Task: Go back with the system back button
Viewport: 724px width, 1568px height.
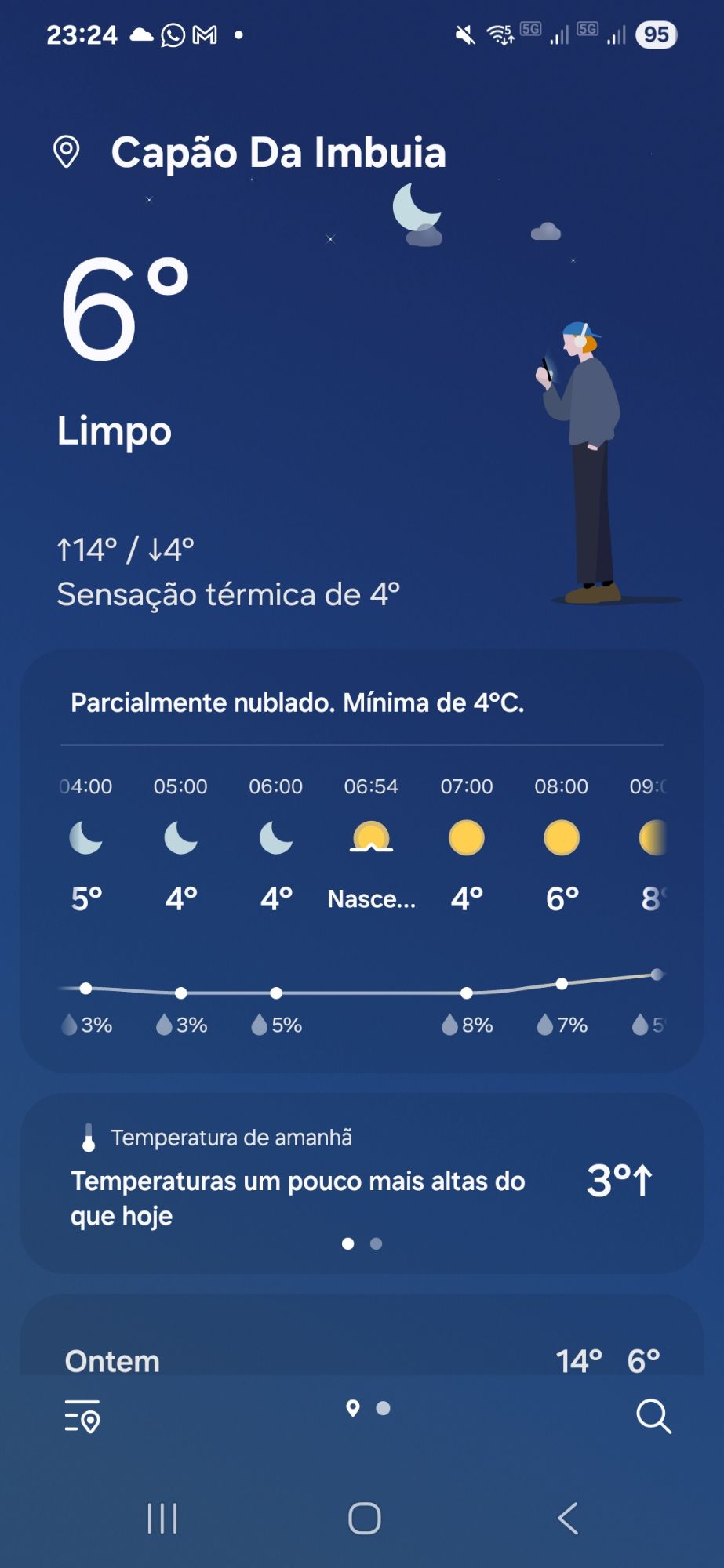Action: 568,1519
